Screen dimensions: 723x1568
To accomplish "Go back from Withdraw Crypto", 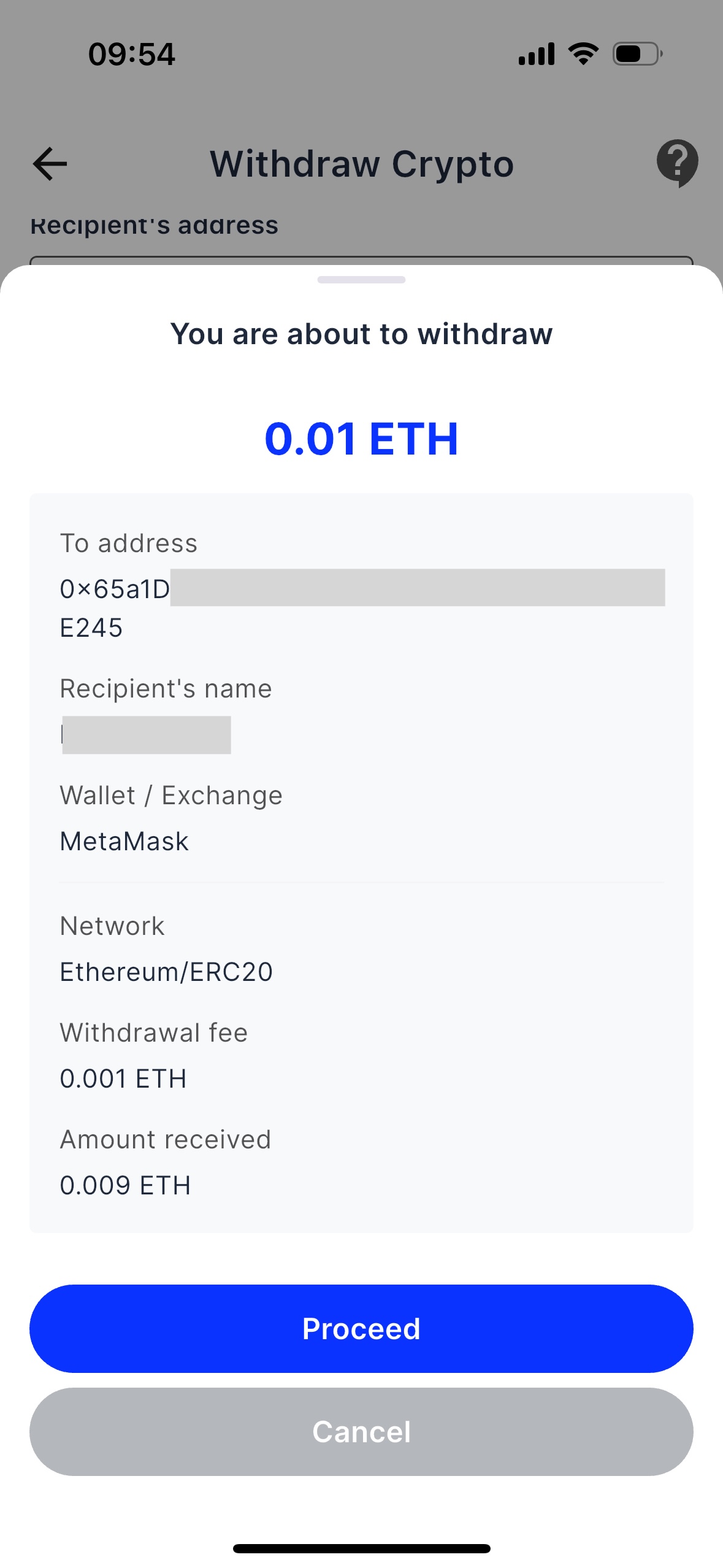I will tap(50, 164).
